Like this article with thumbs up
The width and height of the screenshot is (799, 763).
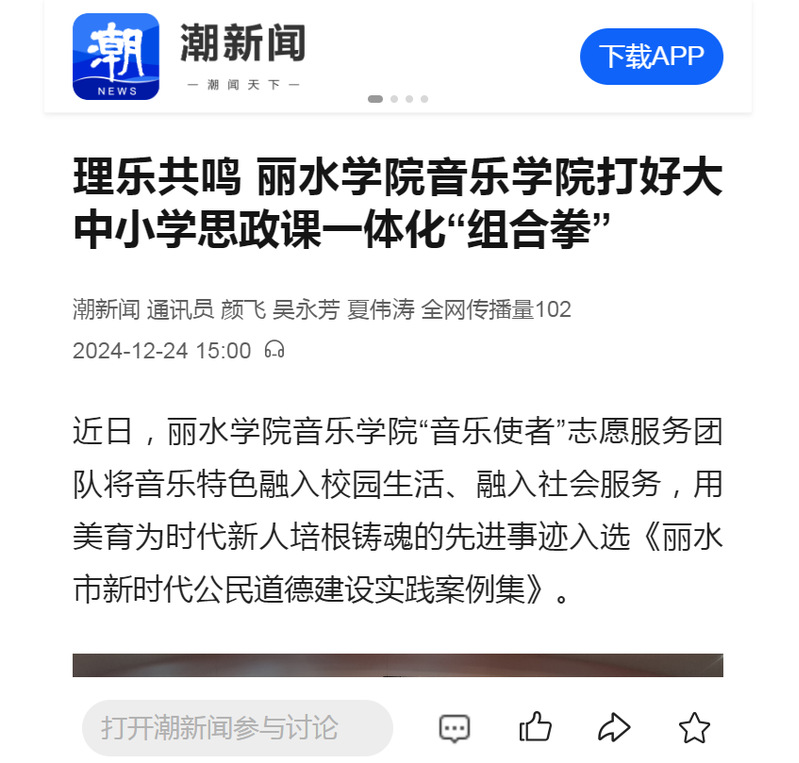click(535, 727)
